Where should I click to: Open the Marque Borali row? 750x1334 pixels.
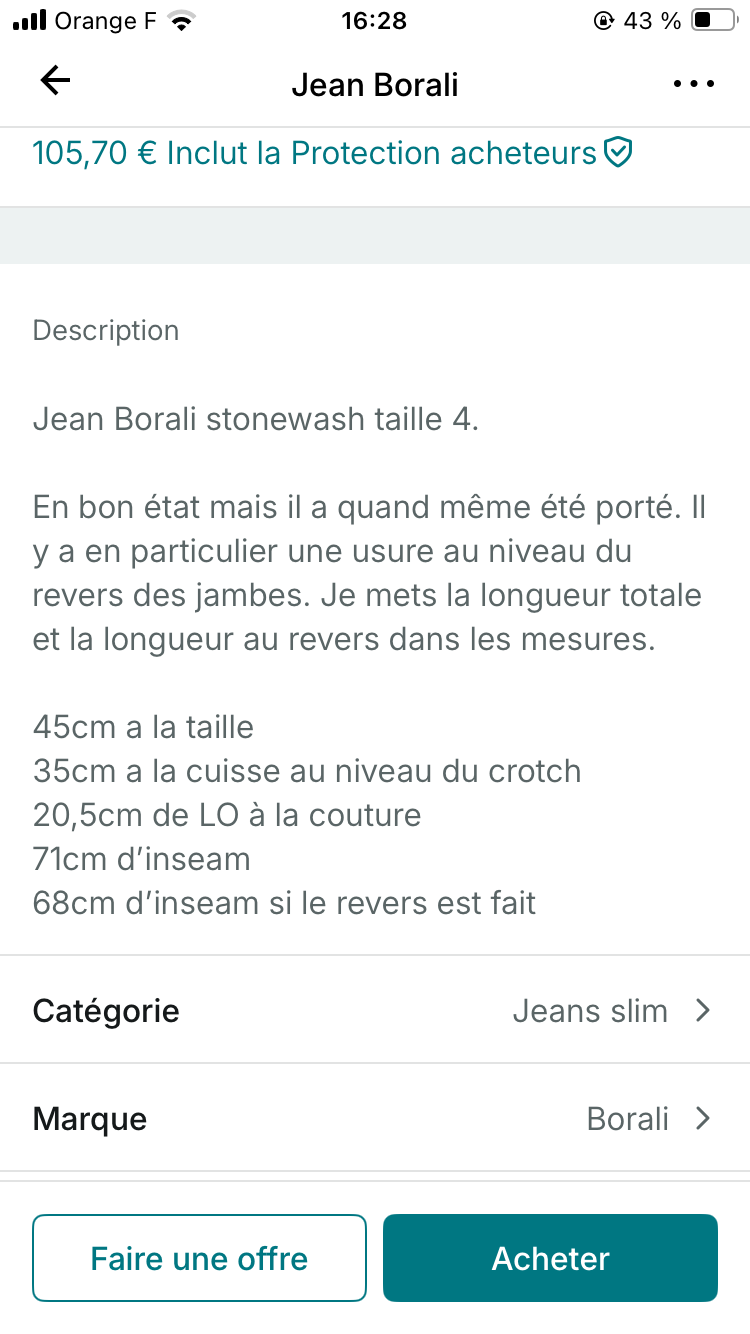[375, 1118]
